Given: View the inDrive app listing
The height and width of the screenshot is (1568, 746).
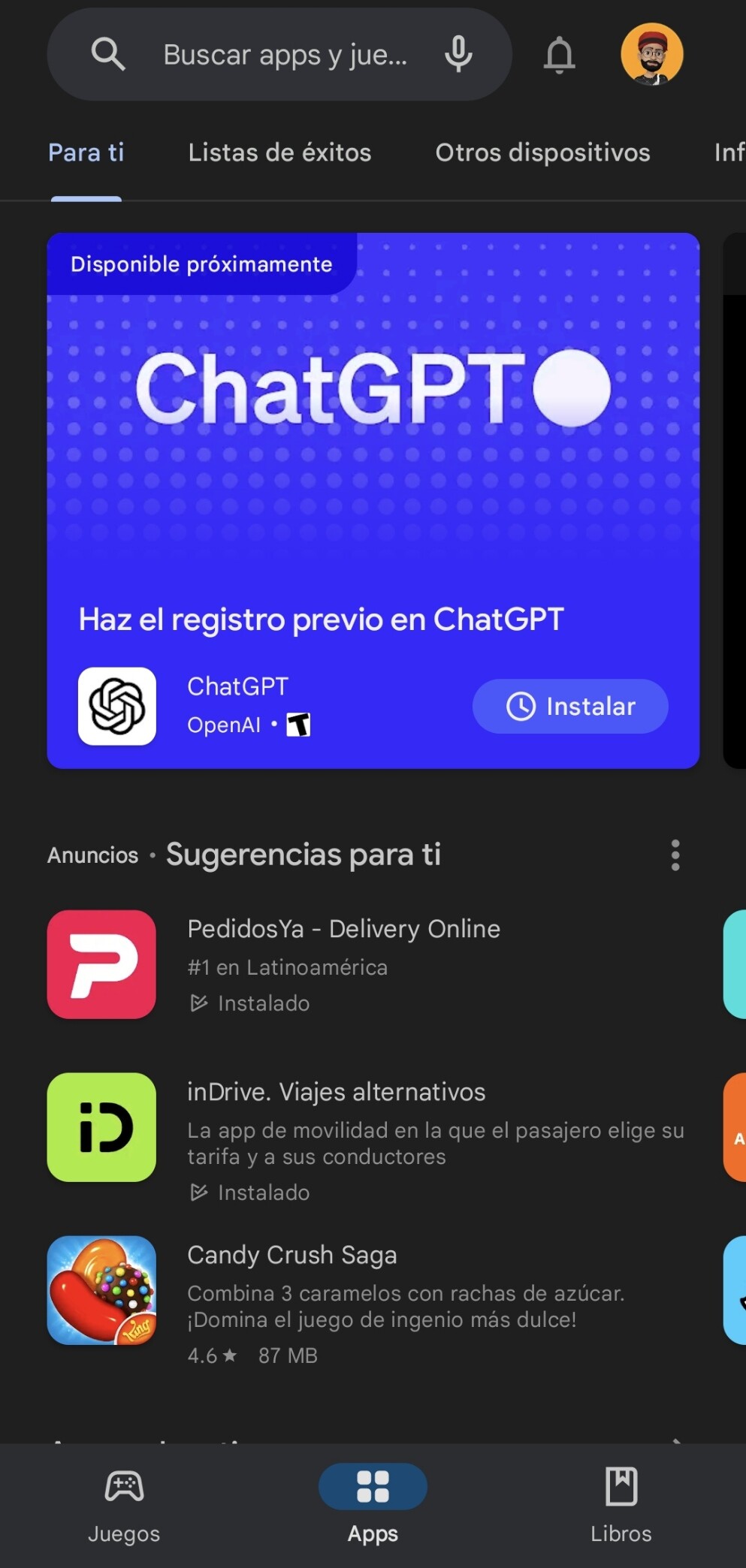Looking at the screenshot, I should tap(336, 1092).
